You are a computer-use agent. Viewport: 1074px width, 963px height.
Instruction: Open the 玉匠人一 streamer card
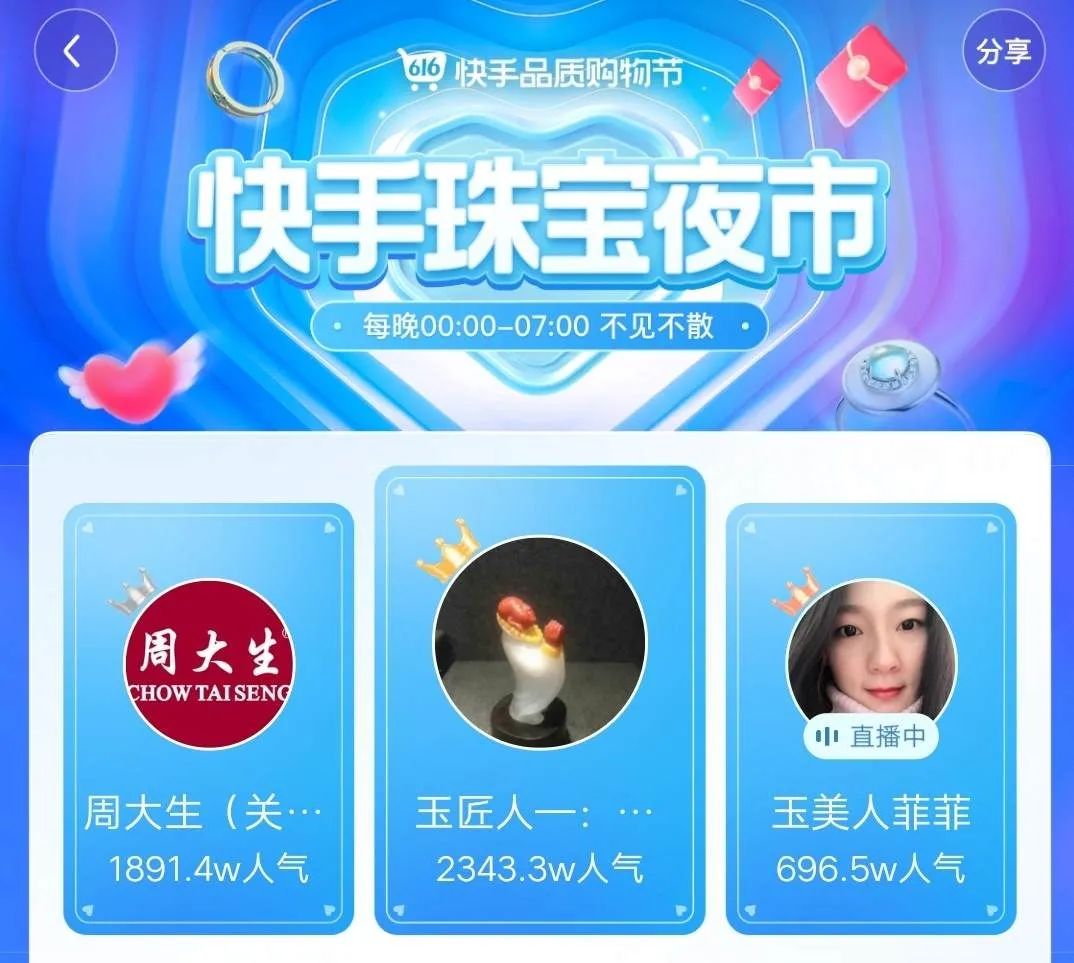539,700
